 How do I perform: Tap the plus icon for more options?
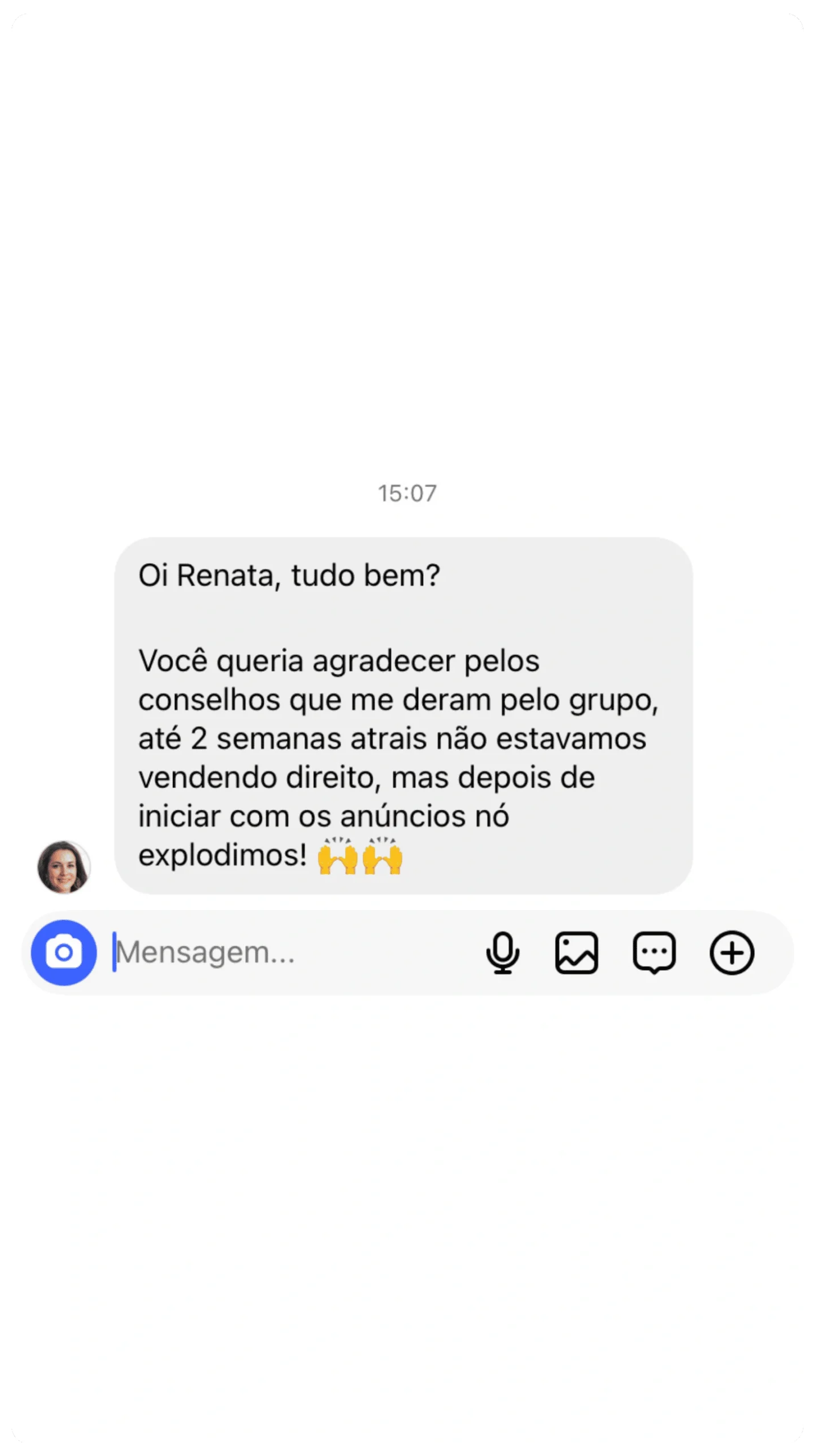[x=731, y=953]
